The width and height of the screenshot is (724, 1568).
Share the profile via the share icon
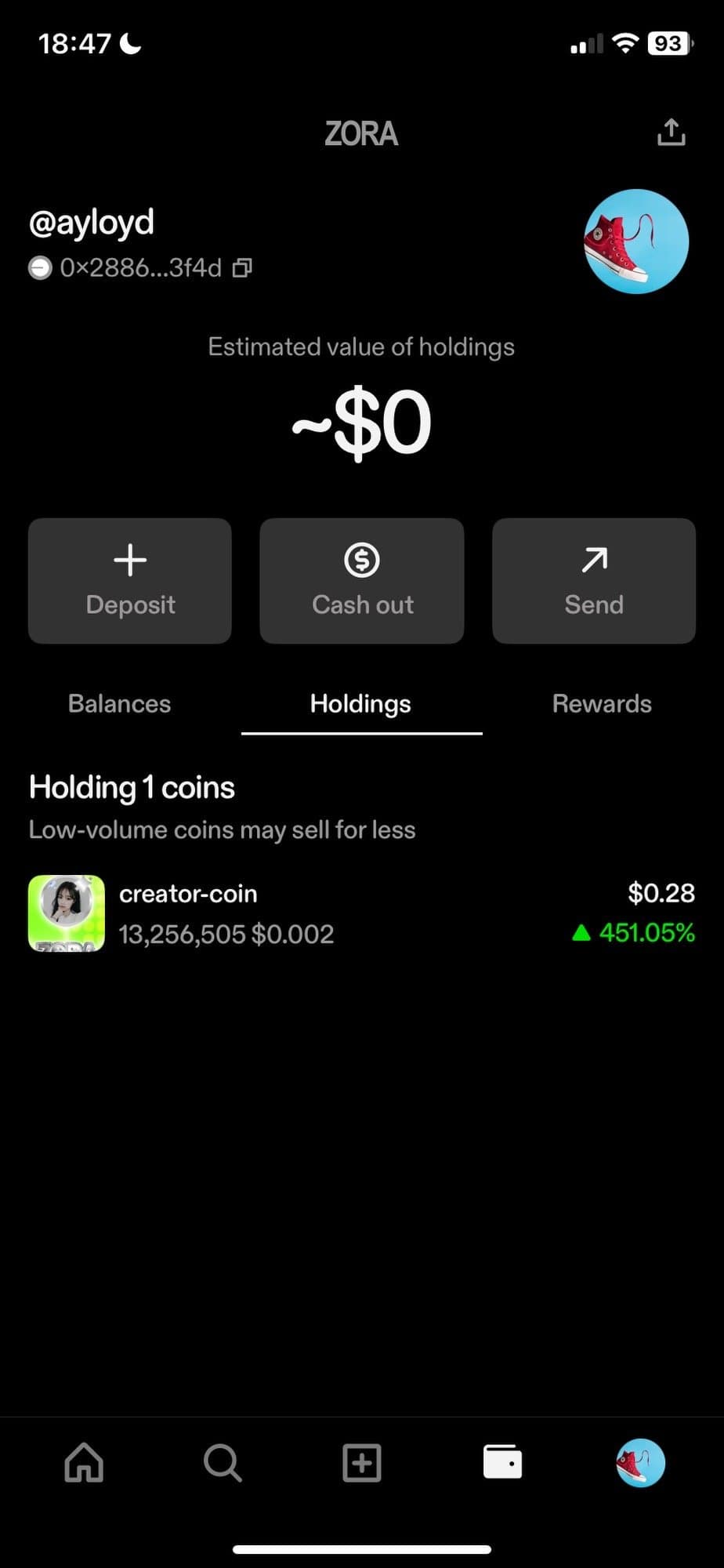pyautogui.click(x=671, y=132)
